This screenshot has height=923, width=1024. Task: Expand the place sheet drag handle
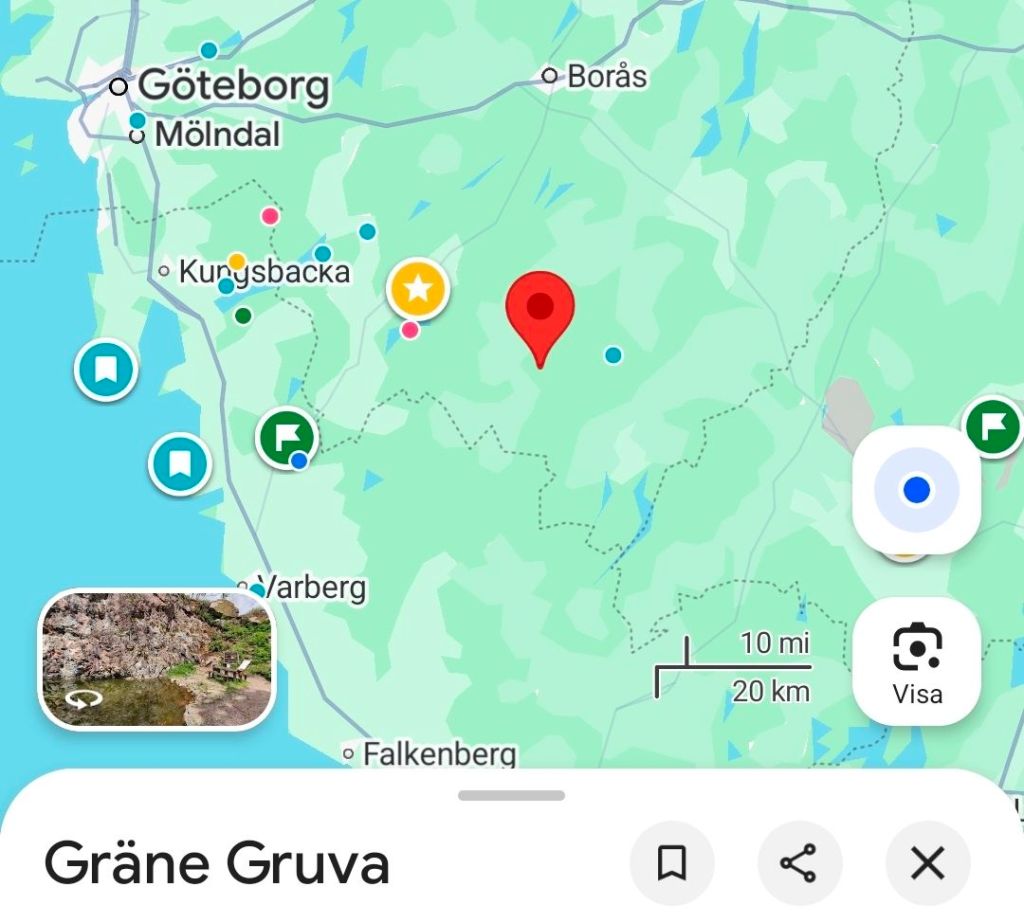512,796
